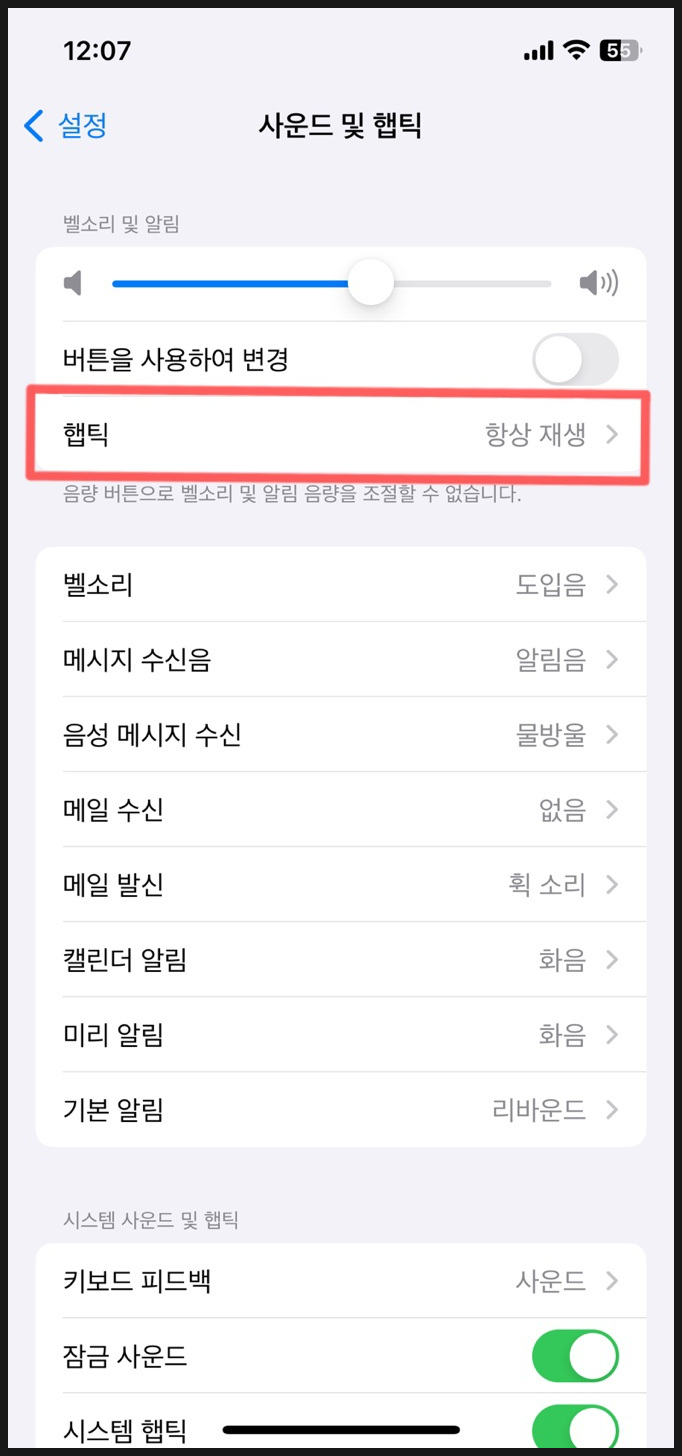Open 메일 수신 sound setting

click(341, 810)
